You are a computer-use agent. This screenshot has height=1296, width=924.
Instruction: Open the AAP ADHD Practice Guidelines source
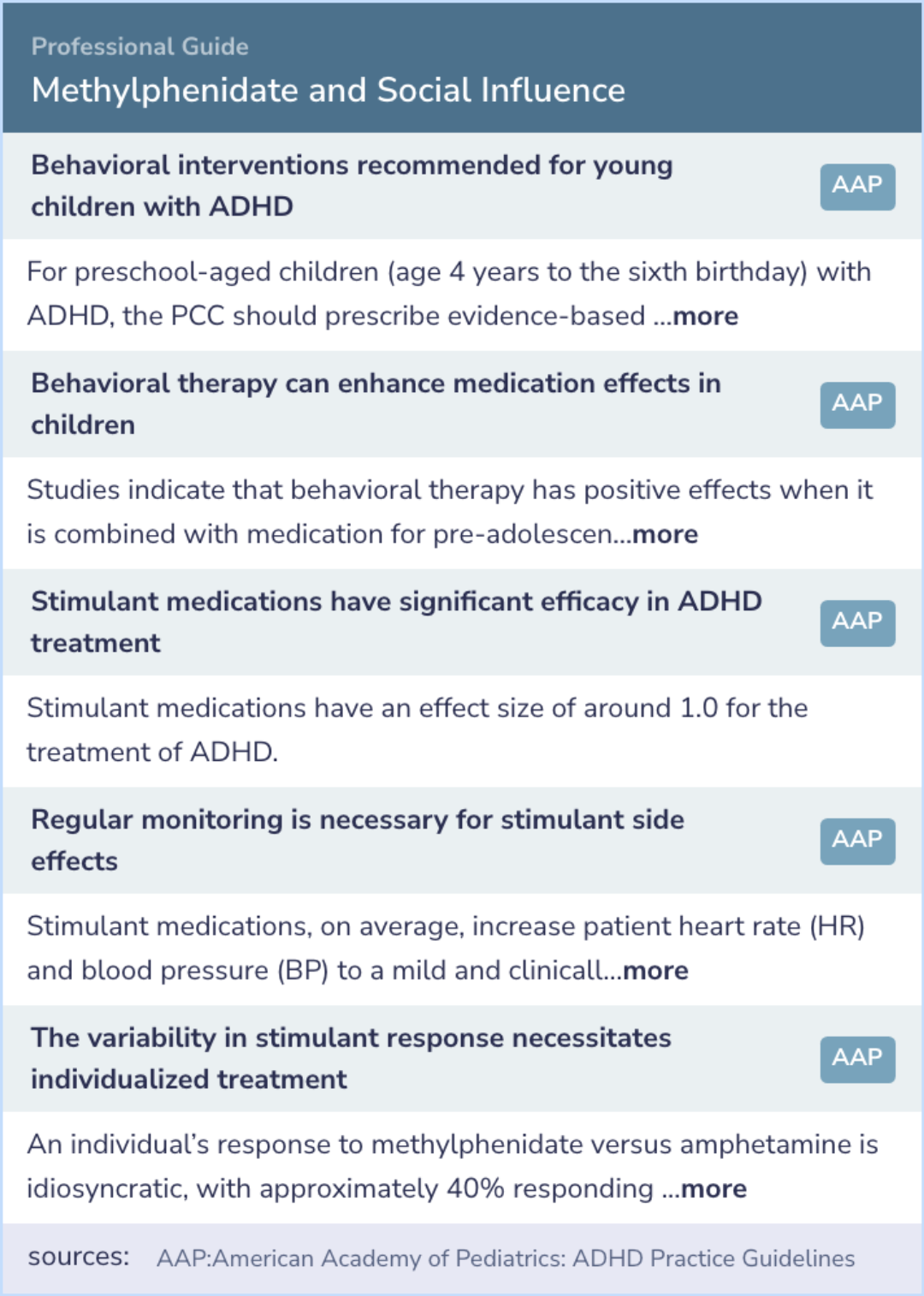(506, 1258)
